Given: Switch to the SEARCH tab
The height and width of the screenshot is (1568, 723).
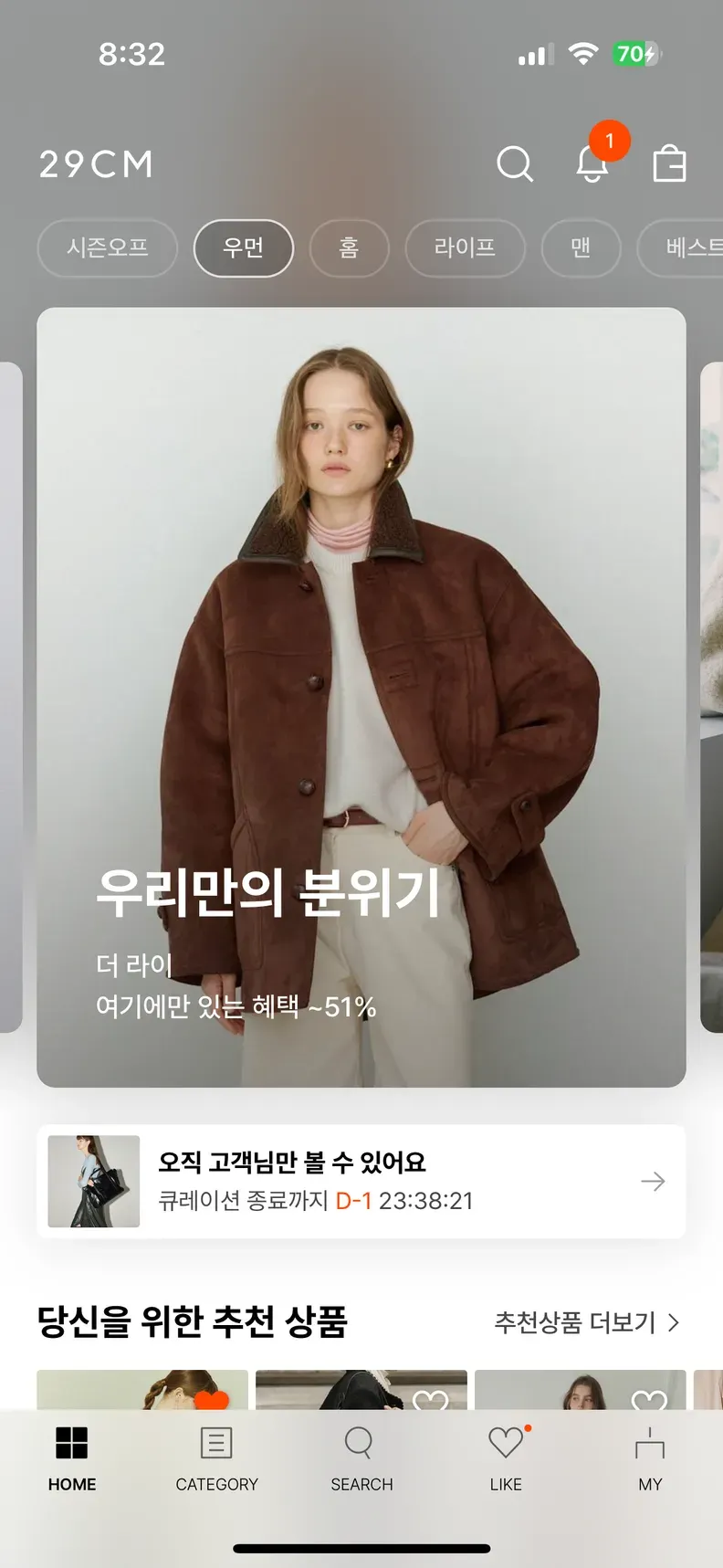Looking at the screenshot, I should click(361, 1458).
